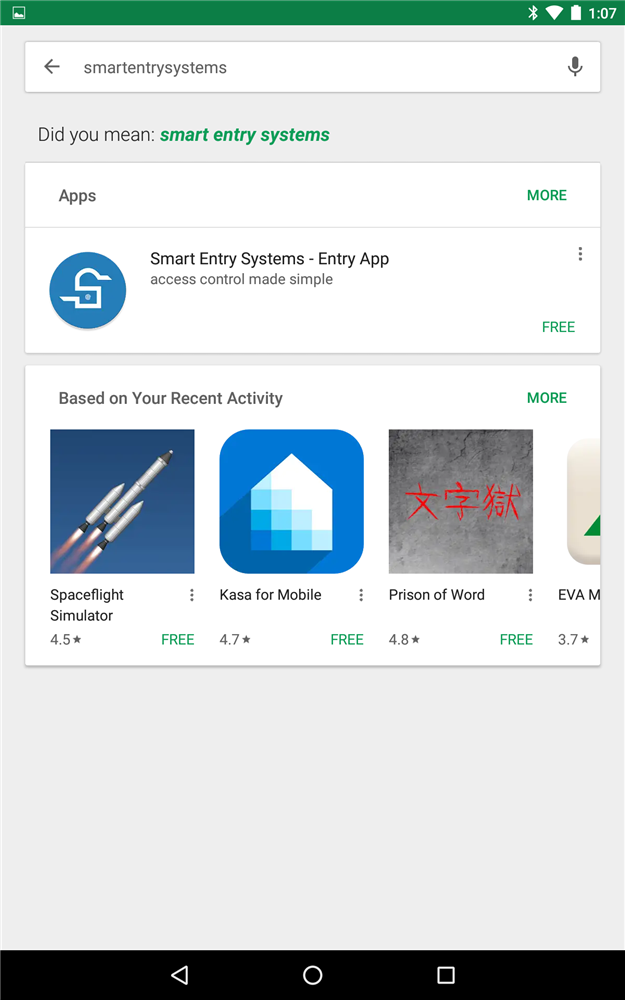625x1000 pixels.
Task: Tap MORE beside Based on Your Recent Activity
Action: 547,398
